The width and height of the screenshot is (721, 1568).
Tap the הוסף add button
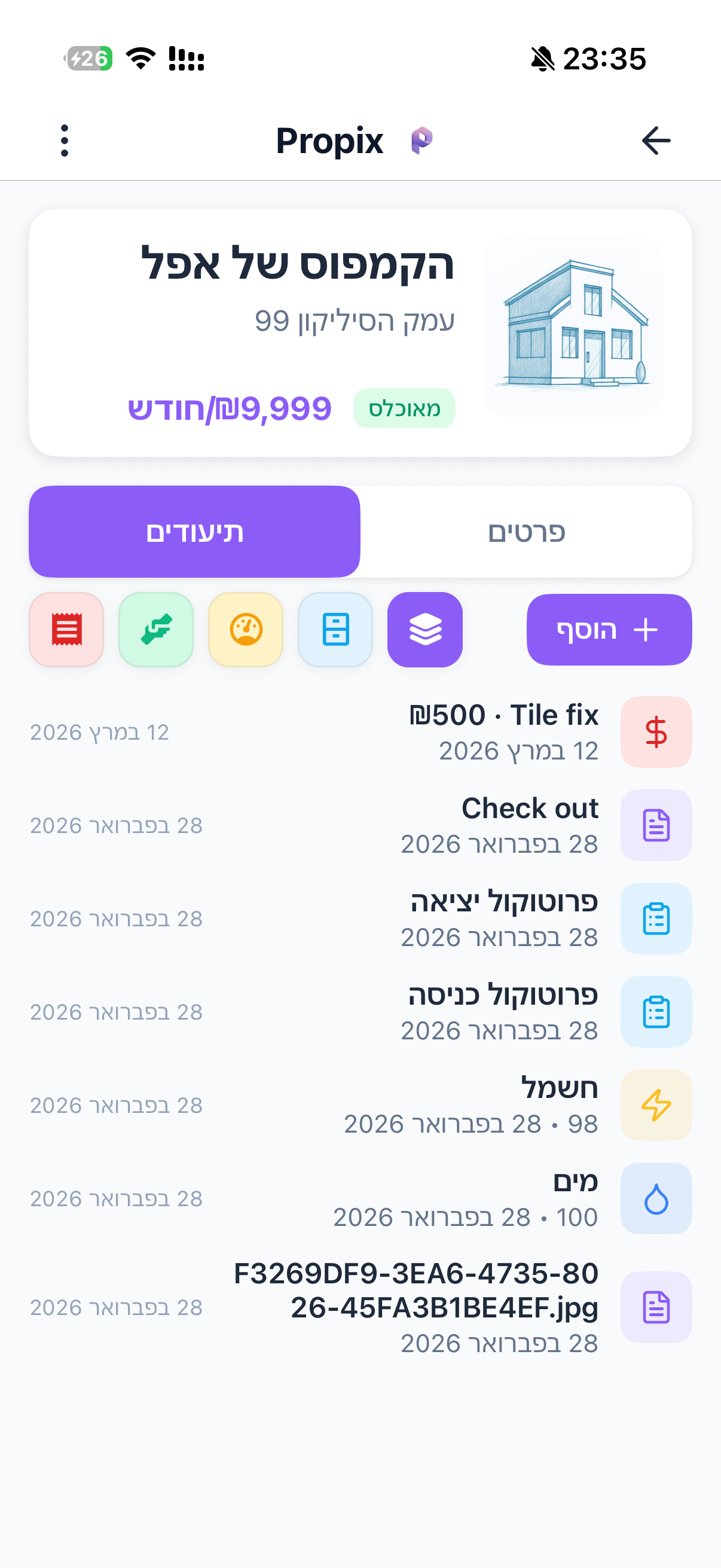[609, 629]
